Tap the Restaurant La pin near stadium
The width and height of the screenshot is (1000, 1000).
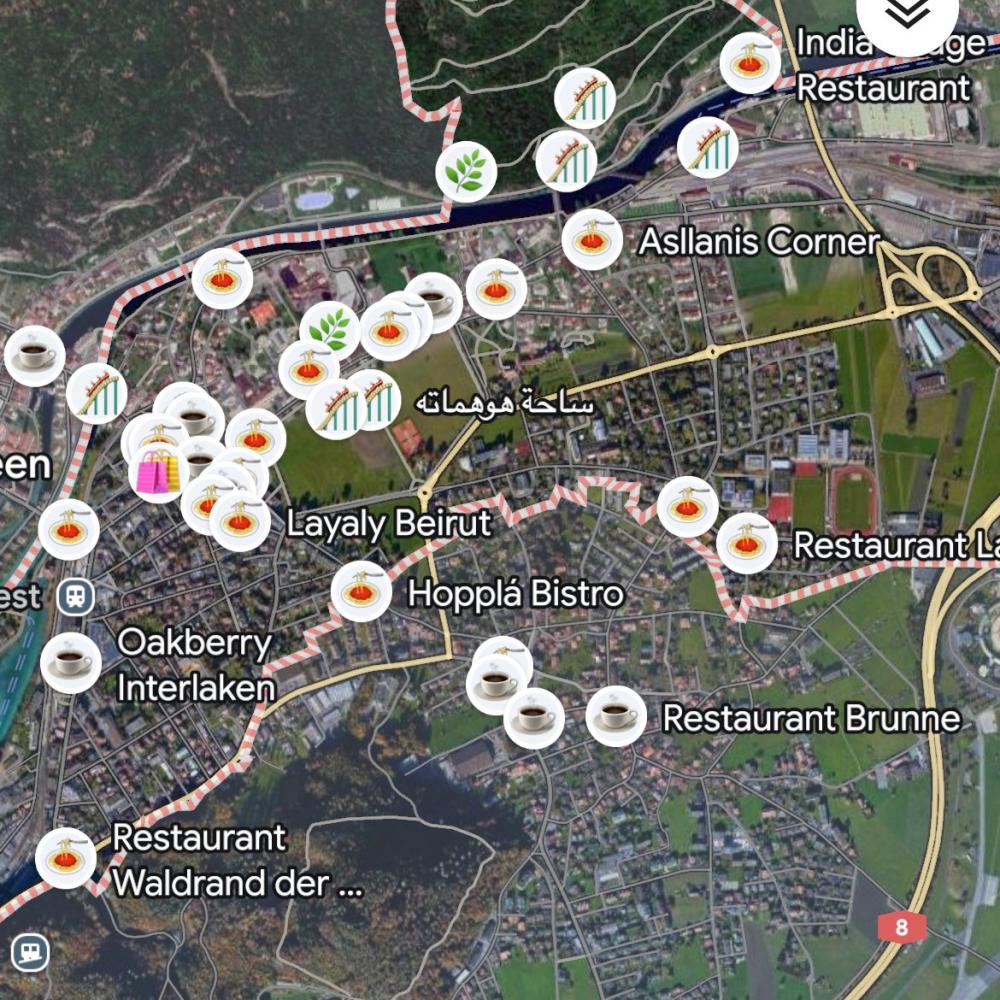click(746, 543)
